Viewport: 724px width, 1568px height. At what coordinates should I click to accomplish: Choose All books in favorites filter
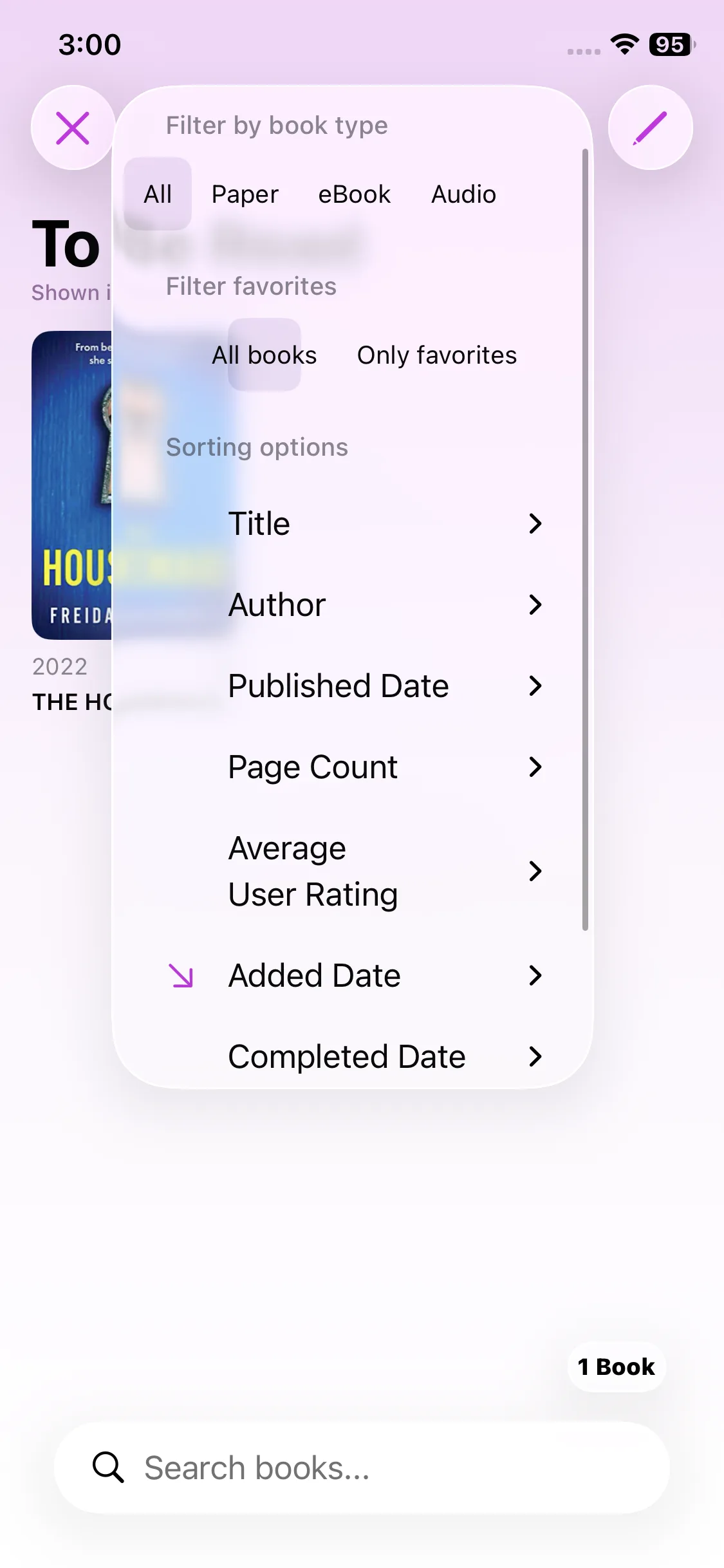click(x=265, y=355)
